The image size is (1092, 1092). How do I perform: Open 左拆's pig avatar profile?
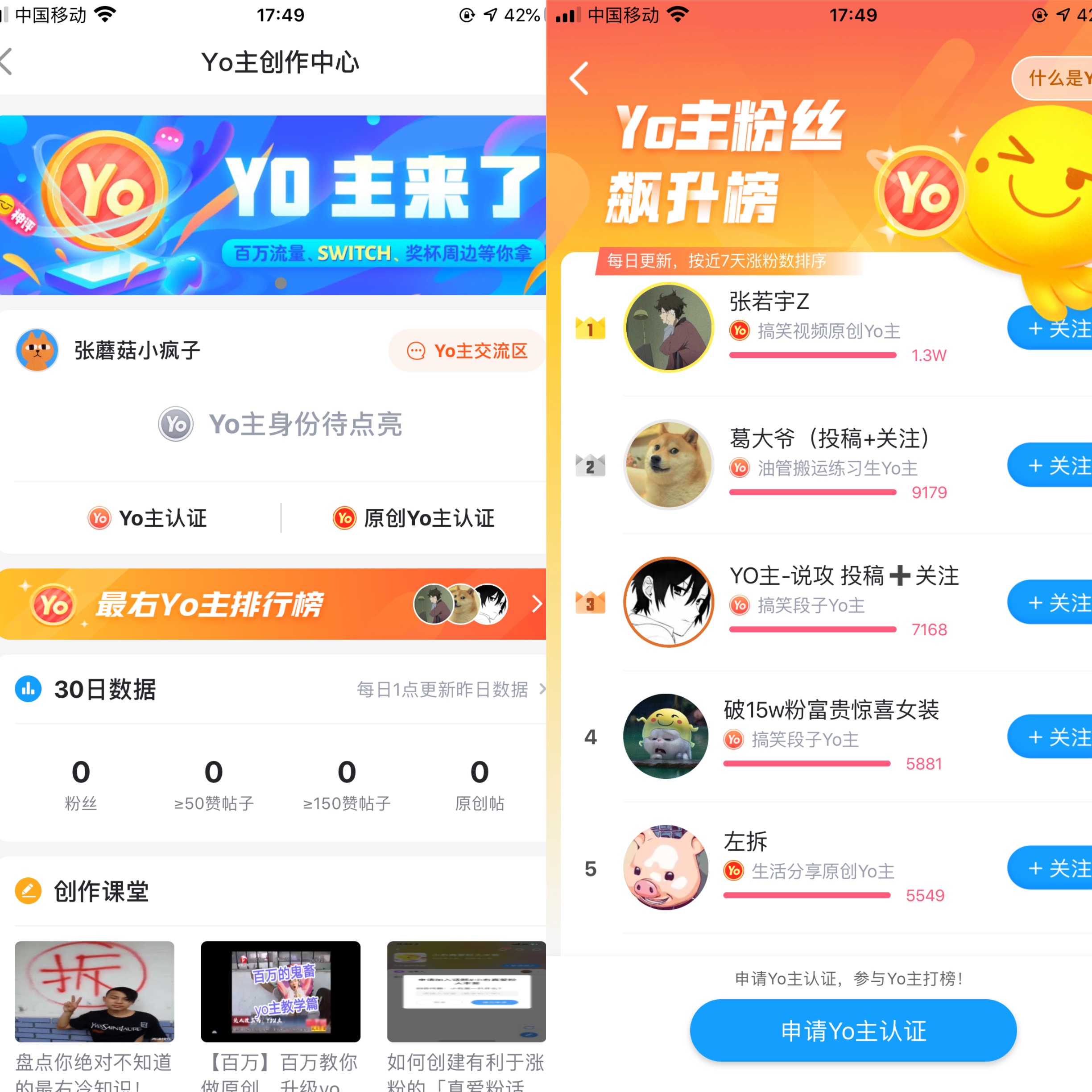coord(666,868)
